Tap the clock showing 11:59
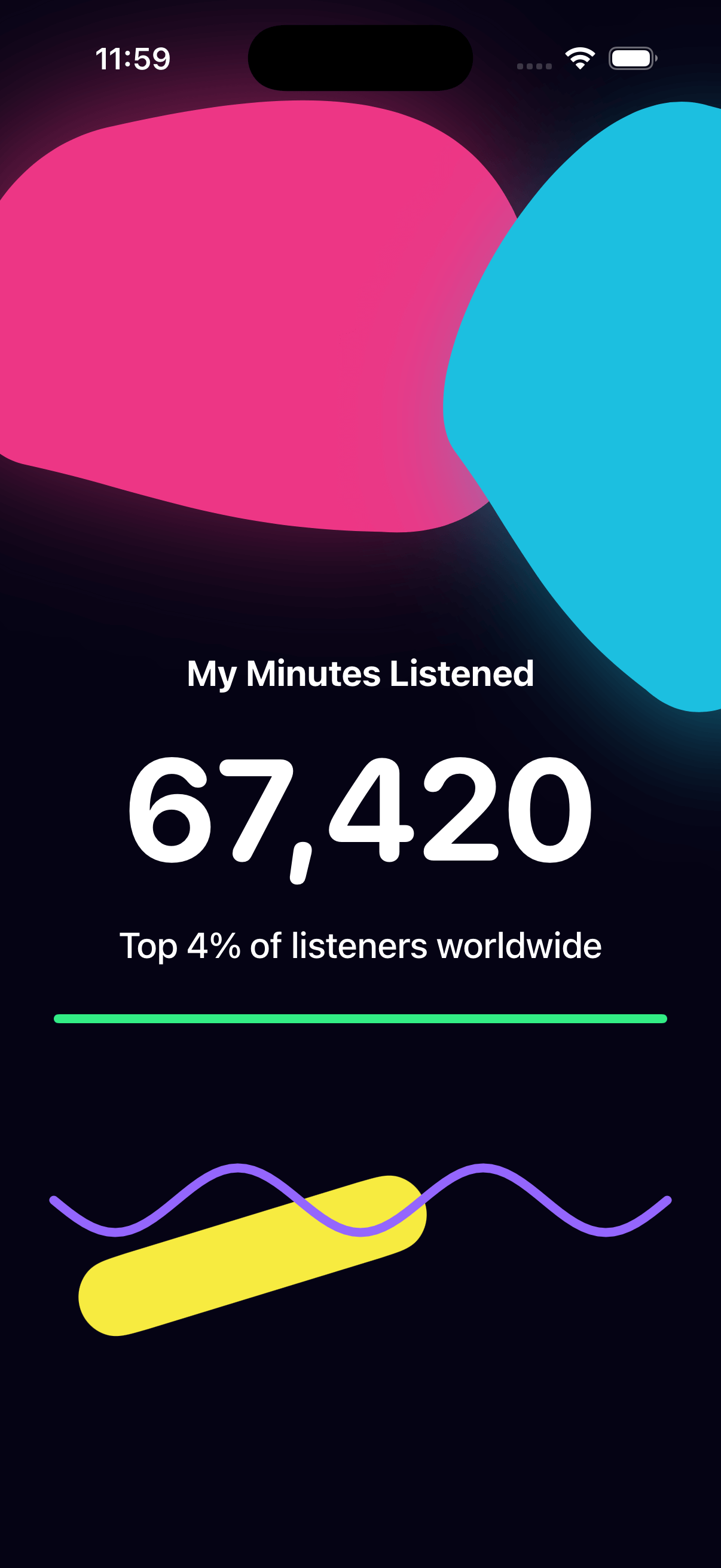The image size is (721, 1568). pos(132,58)
